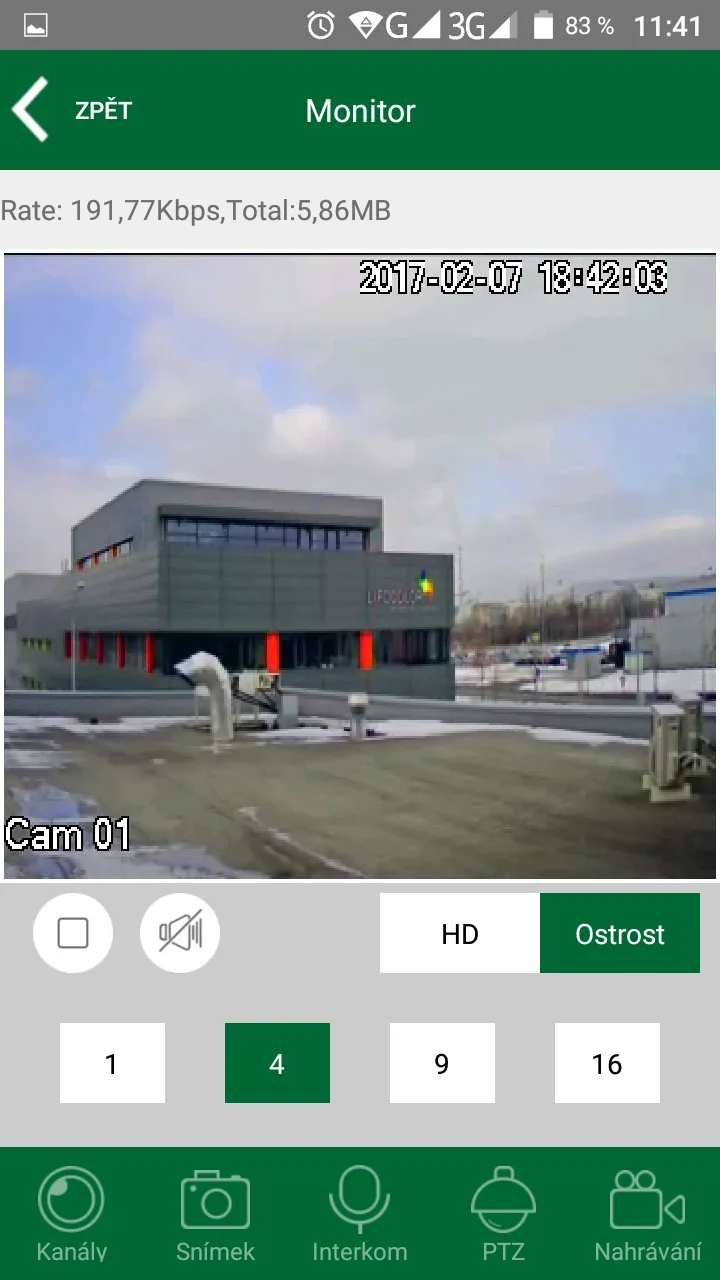The width and height of the screenshot is (720, 1280).
Task: Start recording with Nahrávání
Action: tap(647, 1213)
